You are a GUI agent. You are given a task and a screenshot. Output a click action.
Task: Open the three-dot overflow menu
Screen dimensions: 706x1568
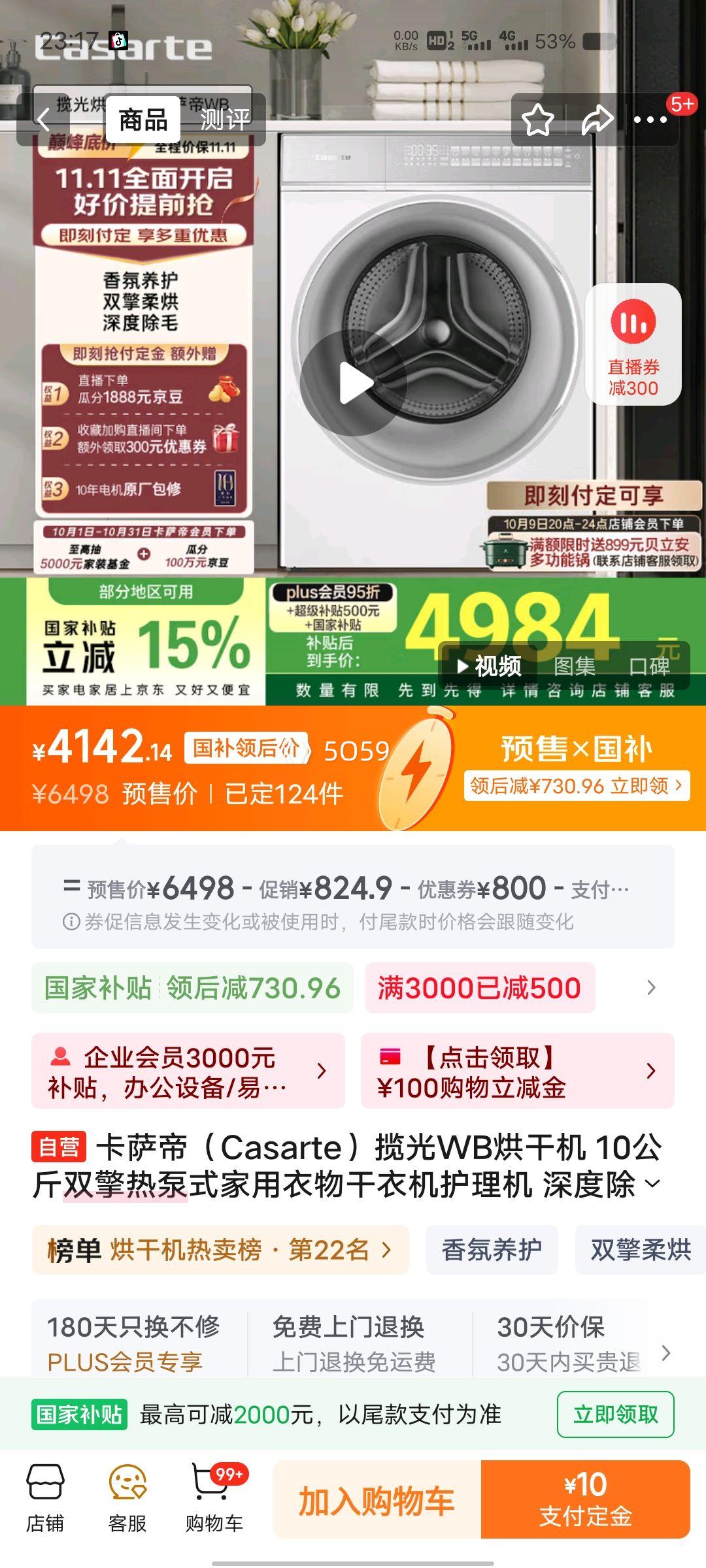[x=650, y=120]
